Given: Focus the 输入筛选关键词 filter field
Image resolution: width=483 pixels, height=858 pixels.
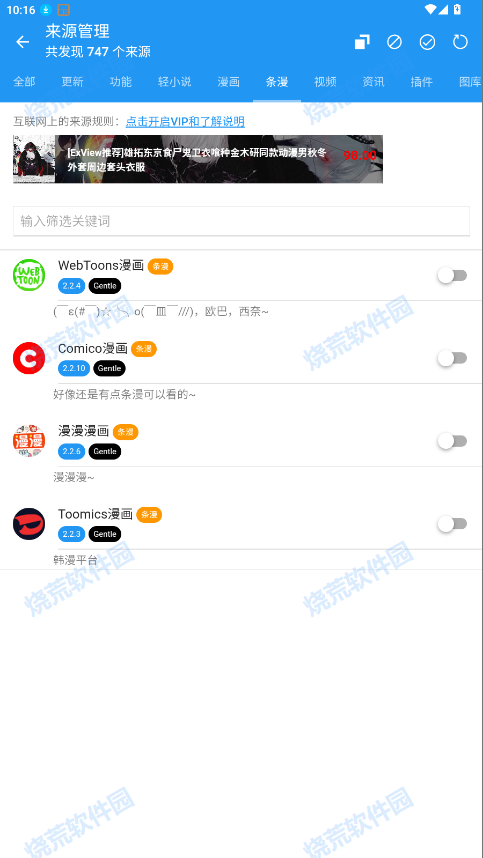Looking at the screenshot, I should click(241, 221).
